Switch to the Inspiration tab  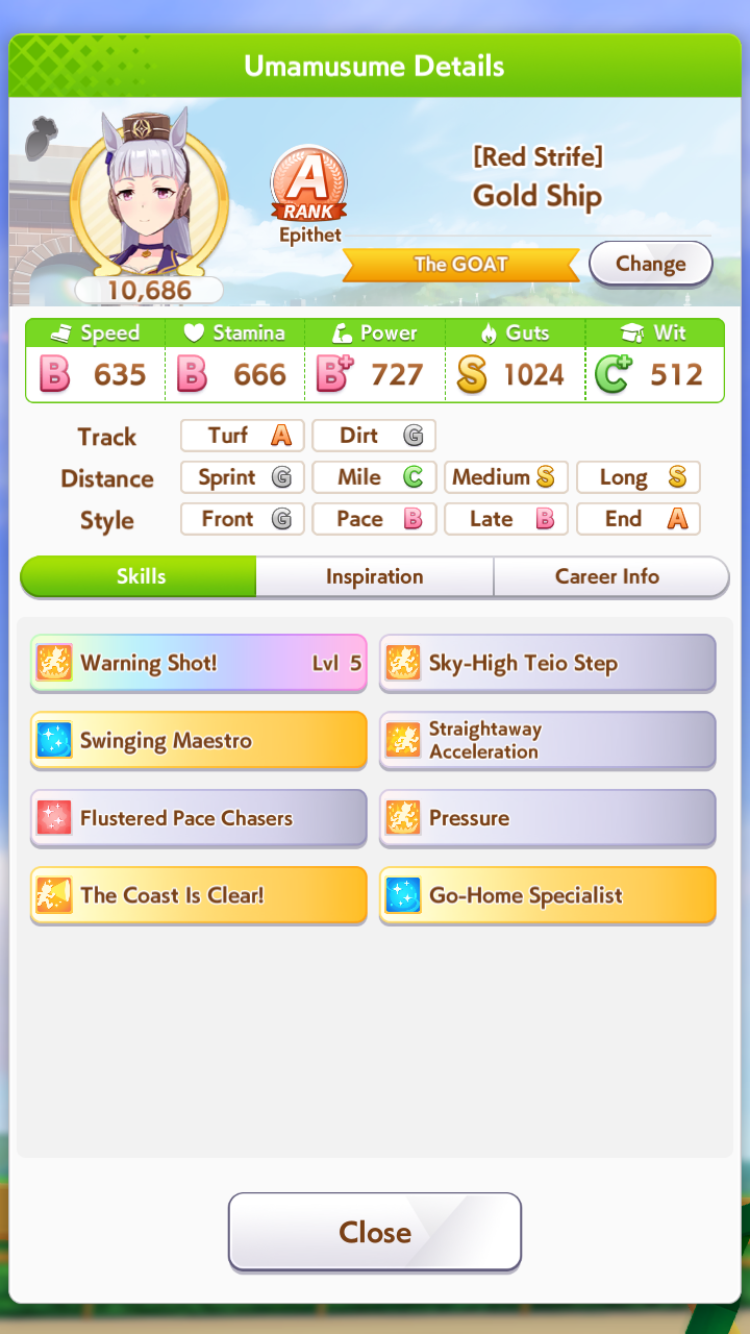[374, 577]
